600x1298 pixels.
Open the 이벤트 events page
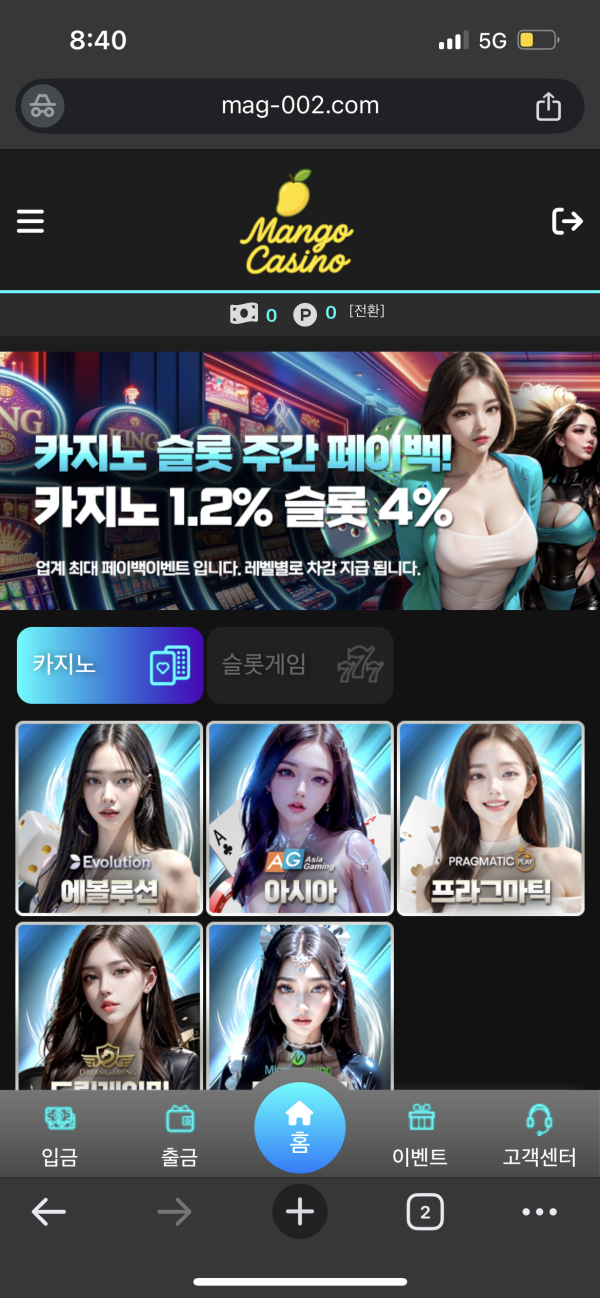pos(420,1137)
